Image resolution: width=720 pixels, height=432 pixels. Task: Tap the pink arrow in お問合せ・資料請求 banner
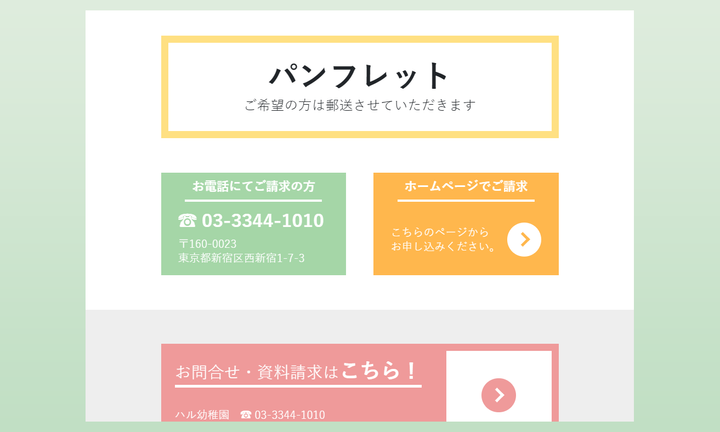click(x=498, y=395)
